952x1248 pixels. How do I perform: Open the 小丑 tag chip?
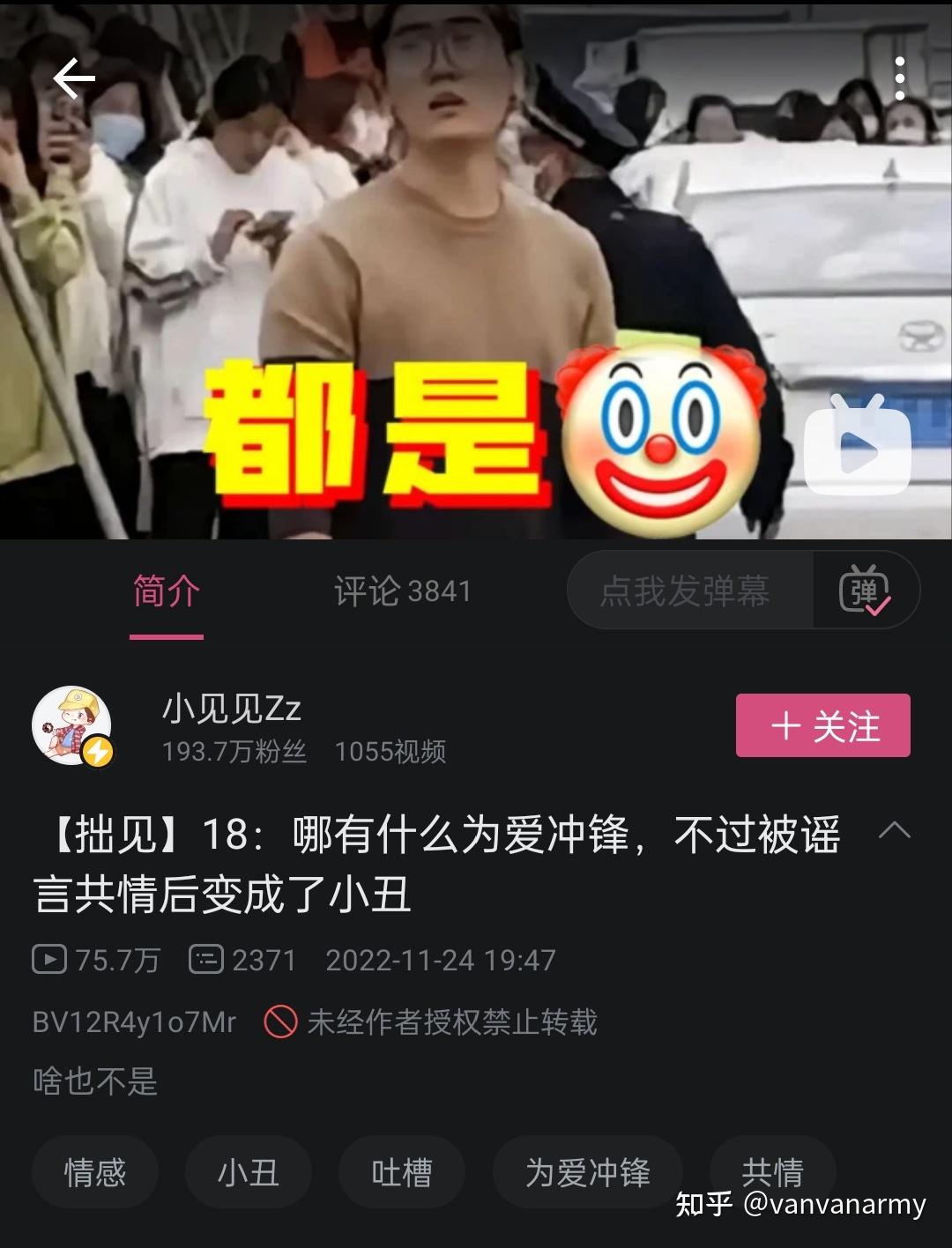point(249,1172)
